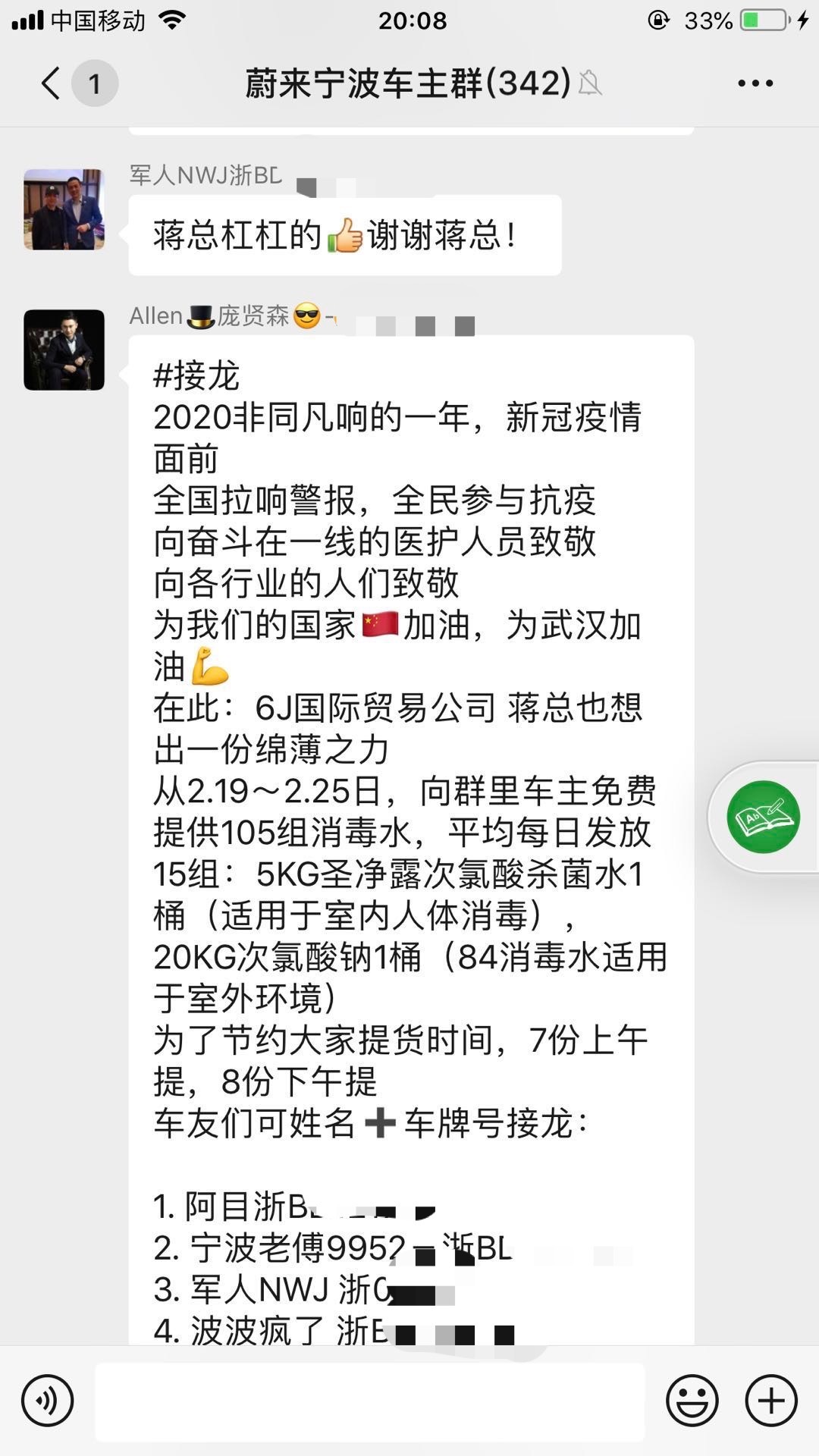Switch to voice message input
819x1456 pixels.
[x=48, y=1400]
